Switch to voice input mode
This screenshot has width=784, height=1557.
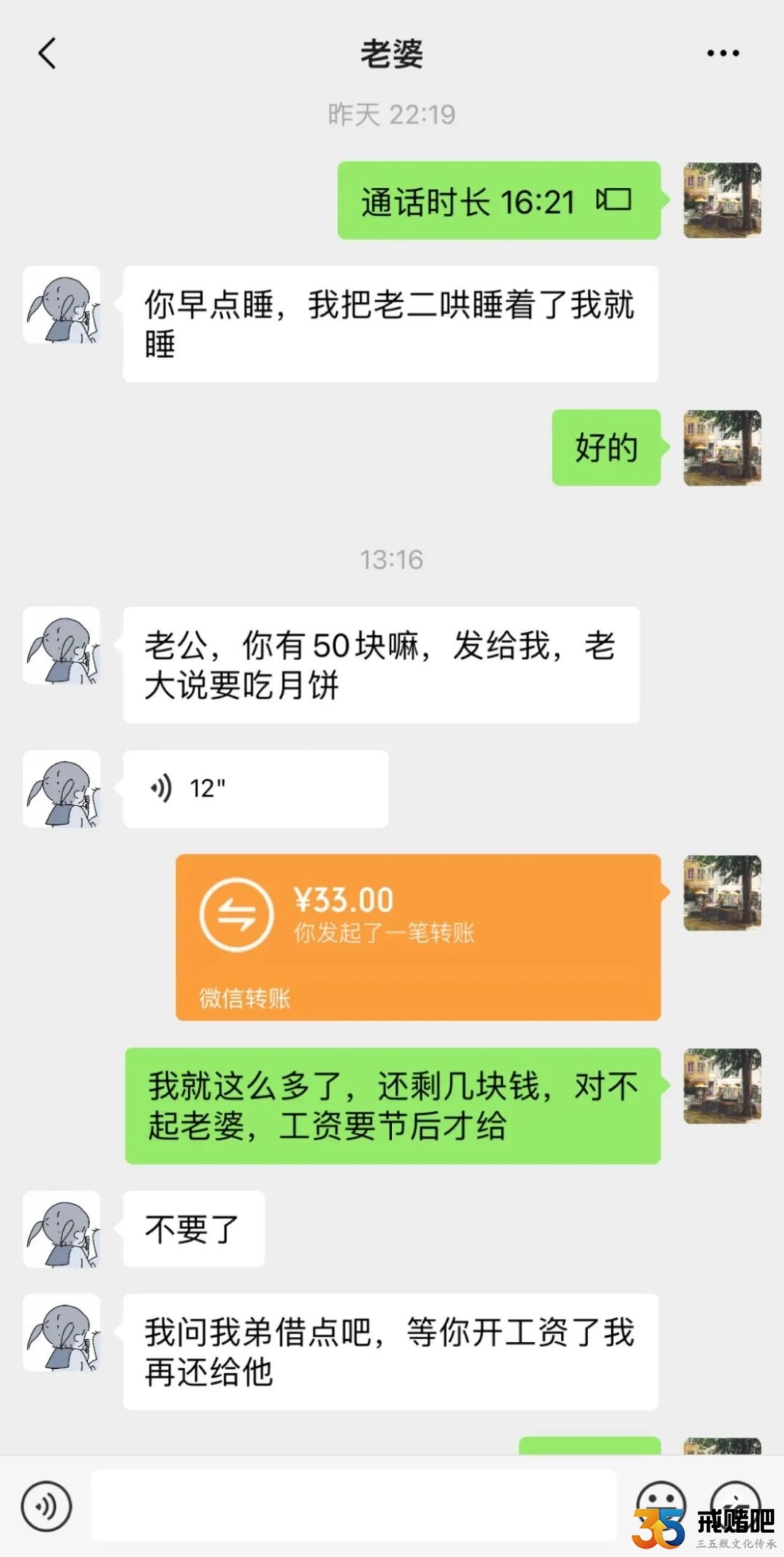pos(46,1506)
